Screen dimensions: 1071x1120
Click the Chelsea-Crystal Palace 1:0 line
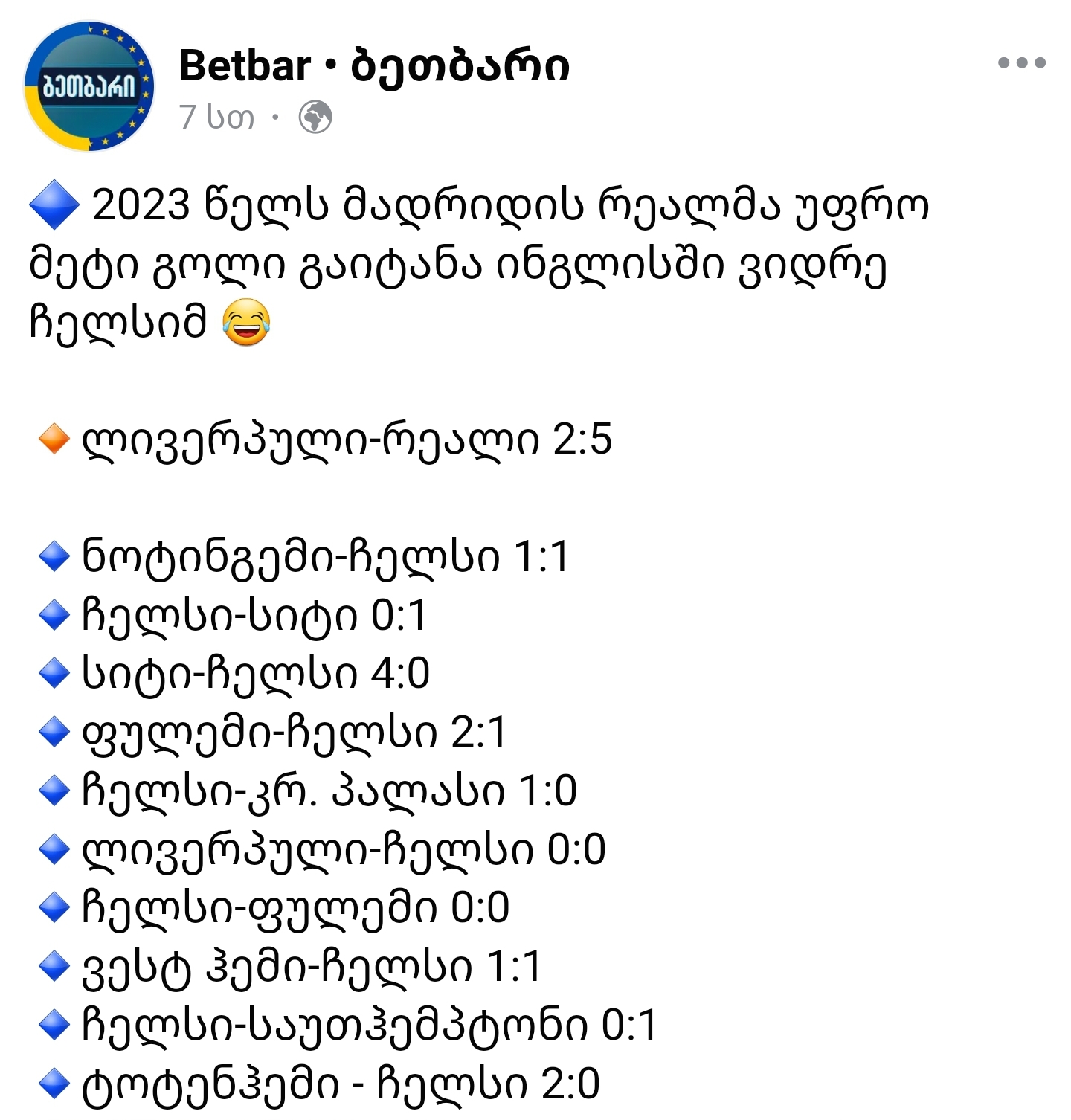pos(327,790)
